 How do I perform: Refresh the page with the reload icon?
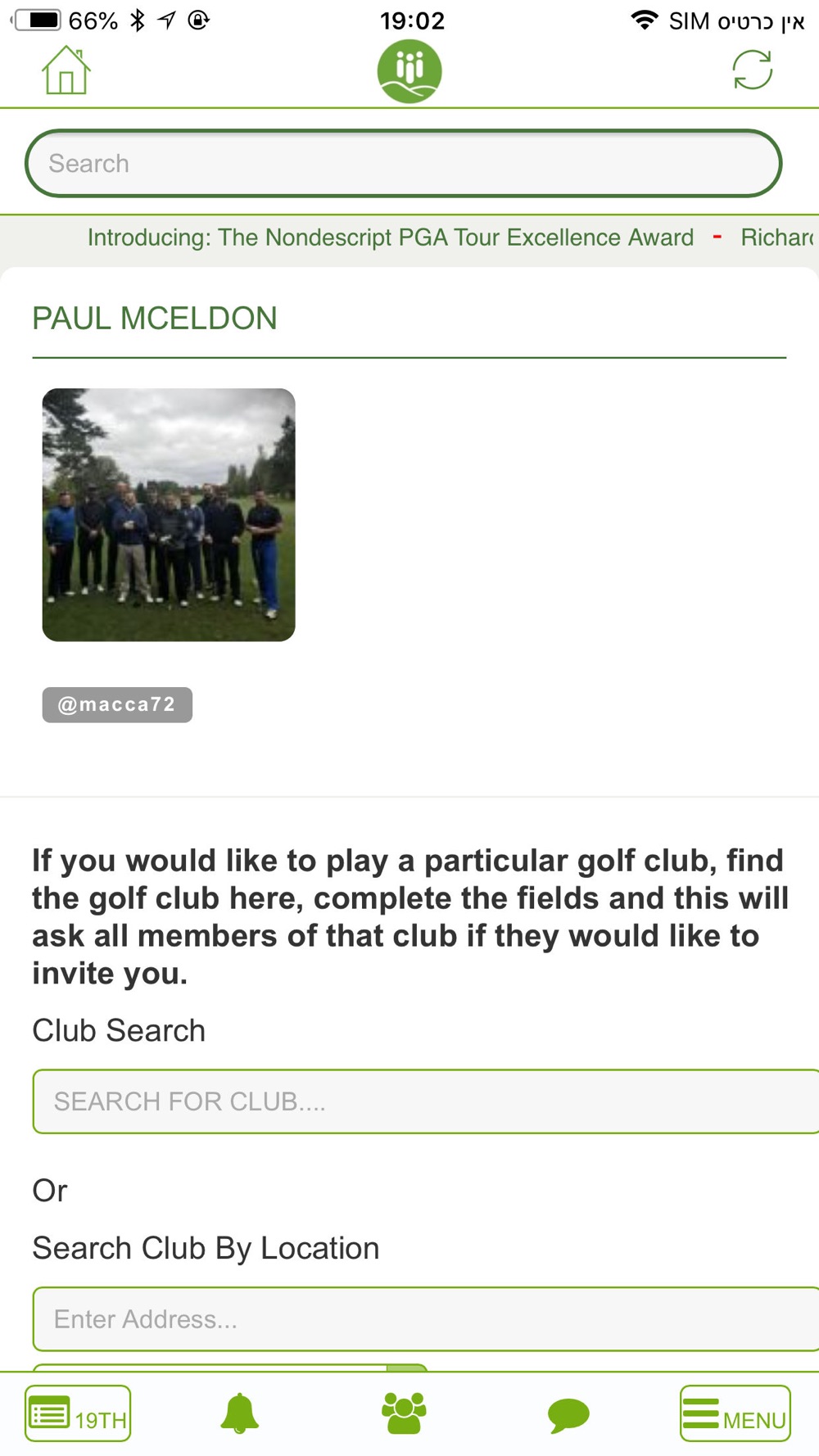coord(752,70)
